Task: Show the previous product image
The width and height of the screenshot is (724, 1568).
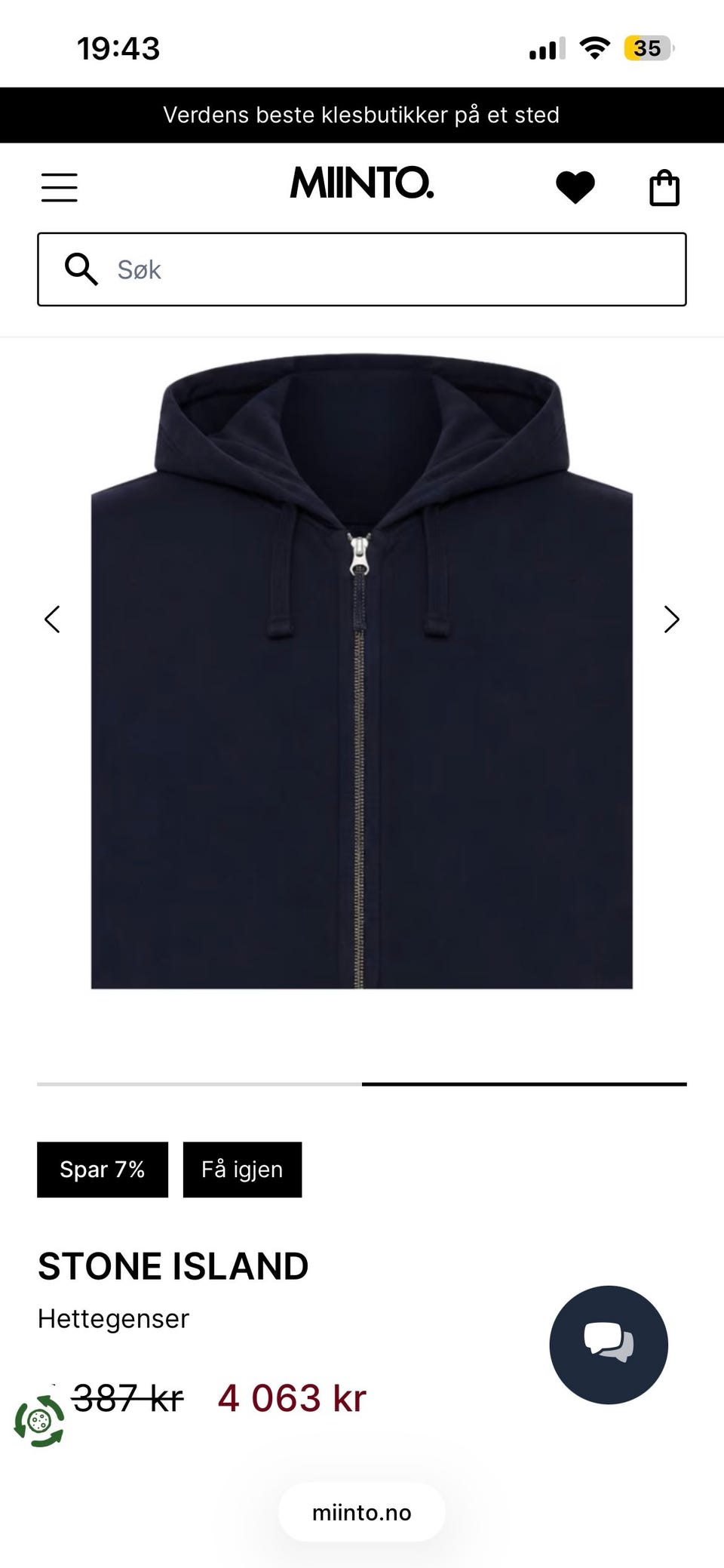Action: coord(52,620)
